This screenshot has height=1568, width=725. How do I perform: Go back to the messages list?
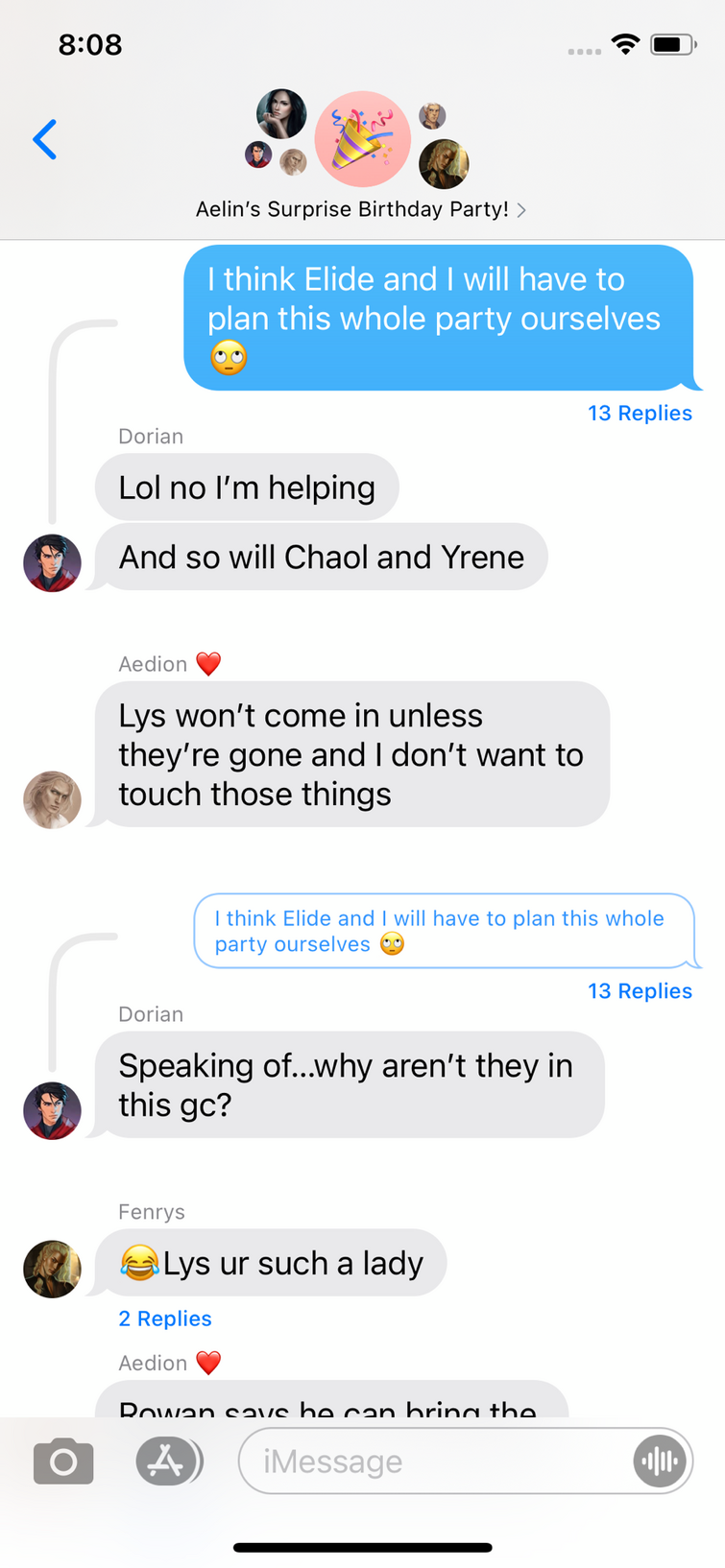(x=45, y=140)
